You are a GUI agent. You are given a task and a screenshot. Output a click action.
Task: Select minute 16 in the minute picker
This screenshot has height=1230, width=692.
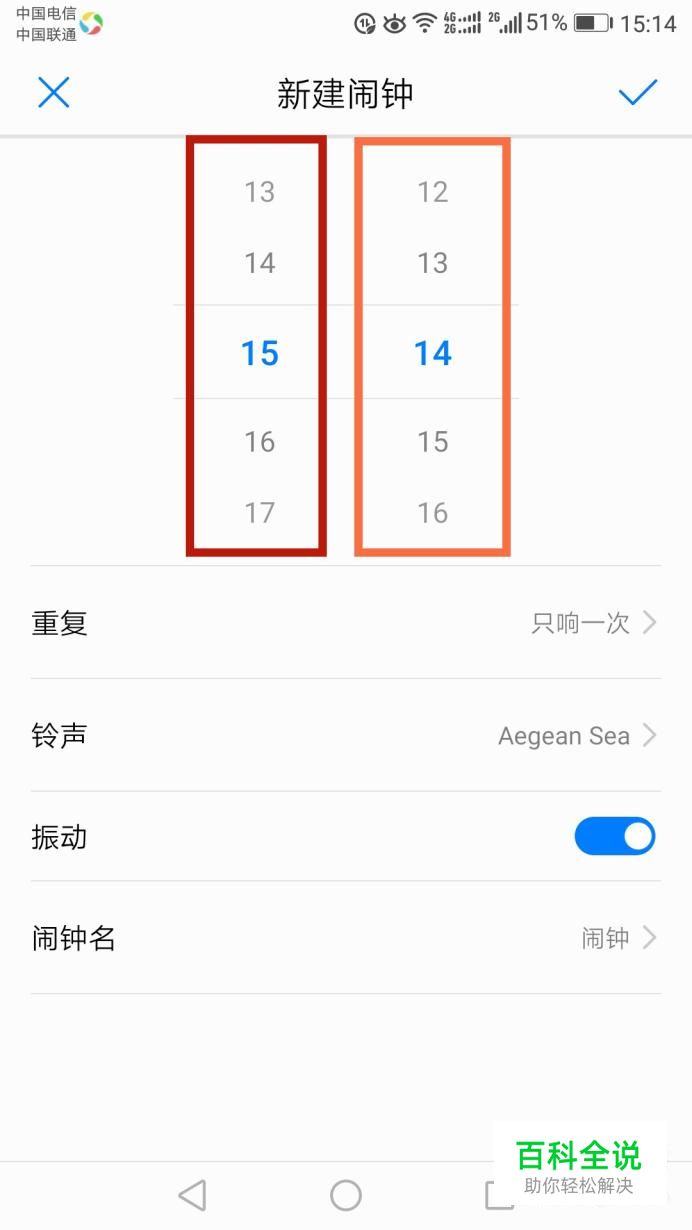(x=432, y=513)
